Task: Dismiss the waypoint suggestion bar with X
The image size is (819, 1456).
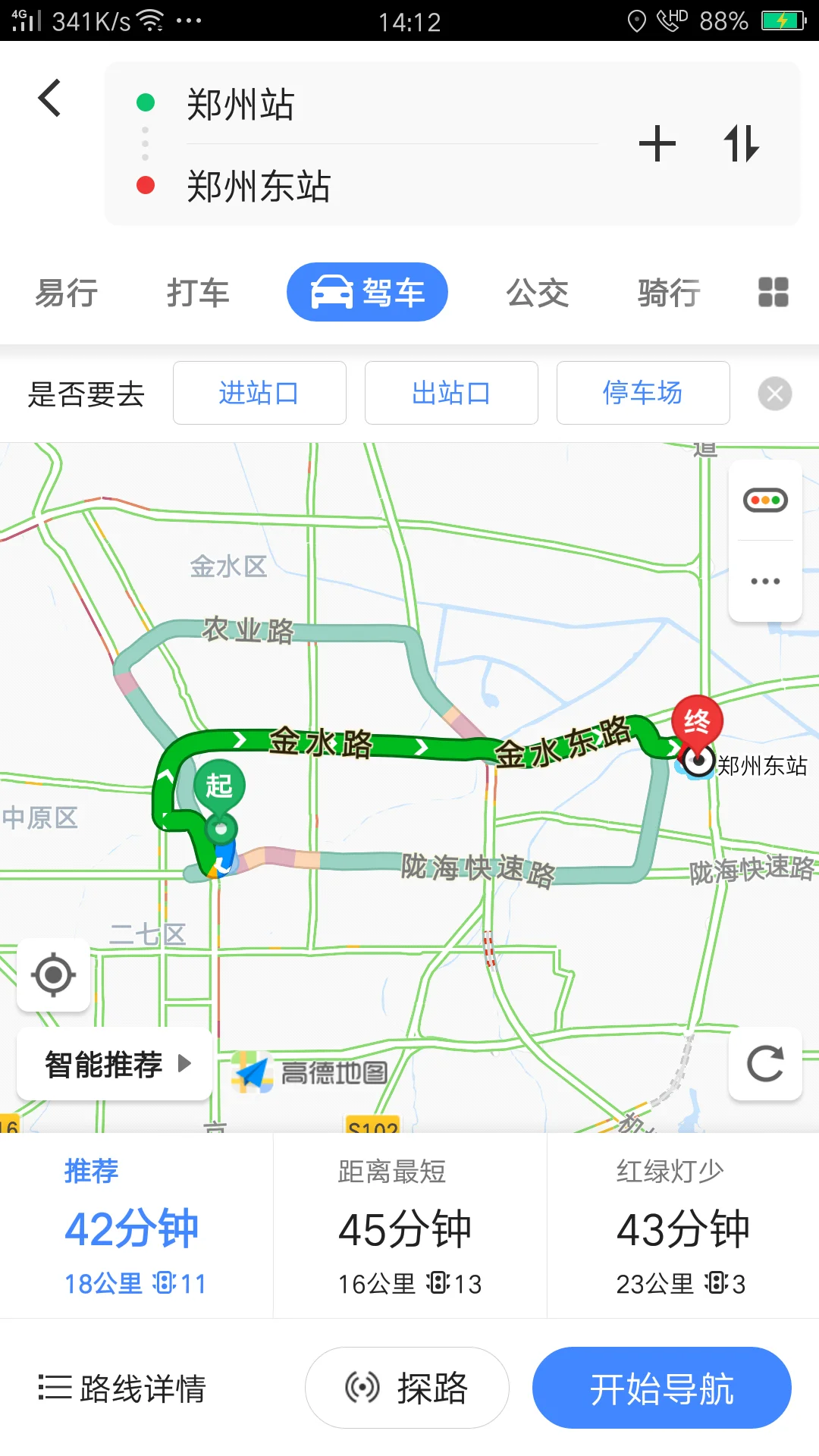Action: (774, 393)
